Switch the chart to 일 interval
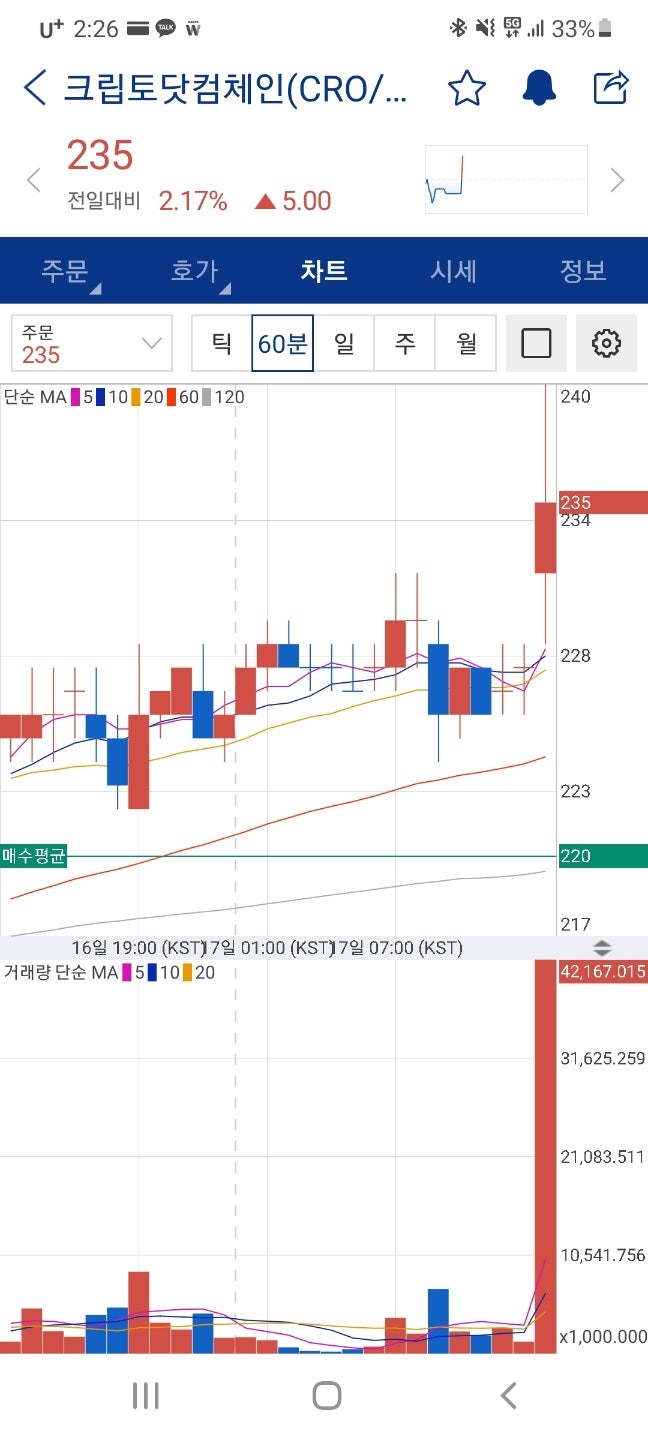Screen dimensions: 648x1440 point(344,344)
